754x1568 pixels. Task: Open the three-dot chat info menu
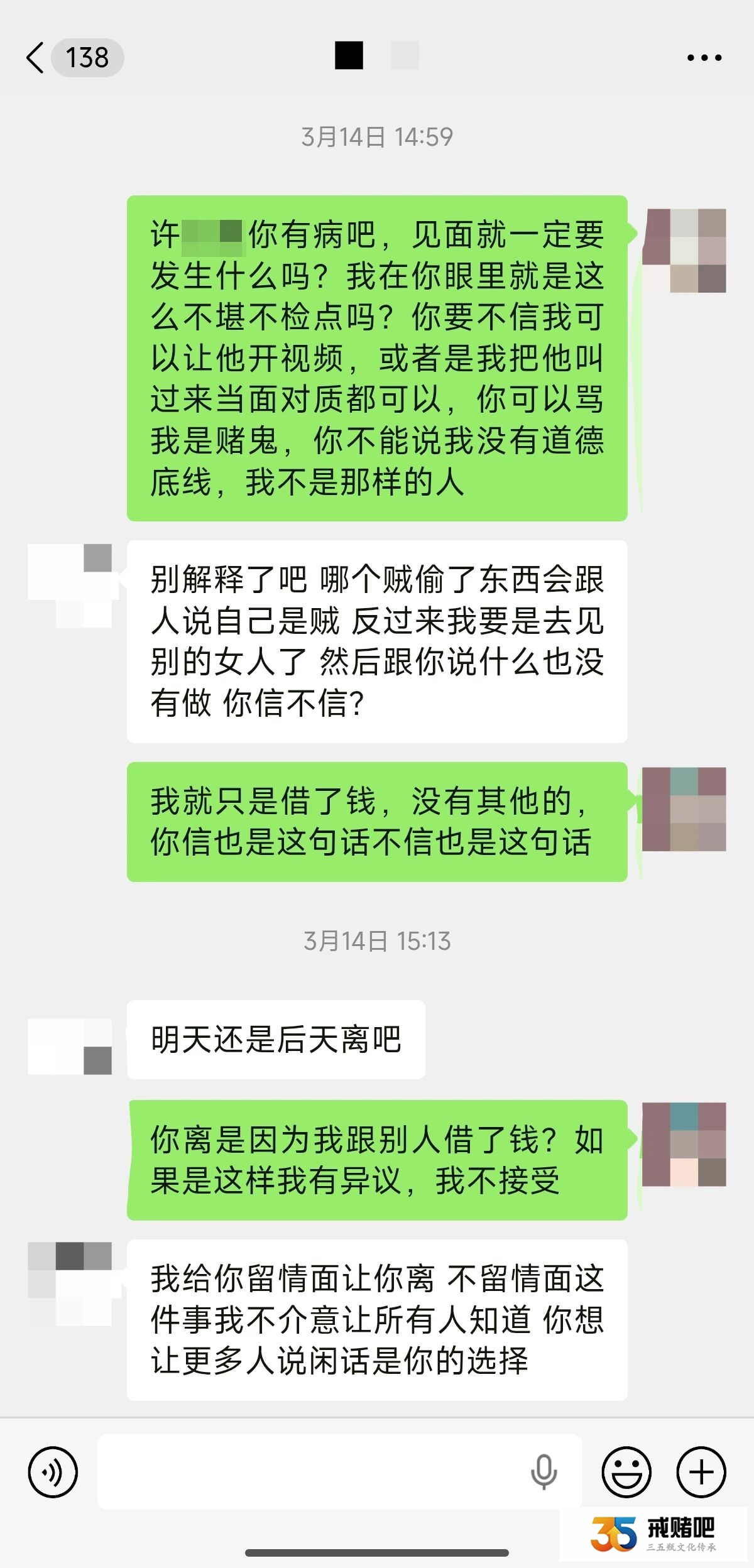click(704, 58)
